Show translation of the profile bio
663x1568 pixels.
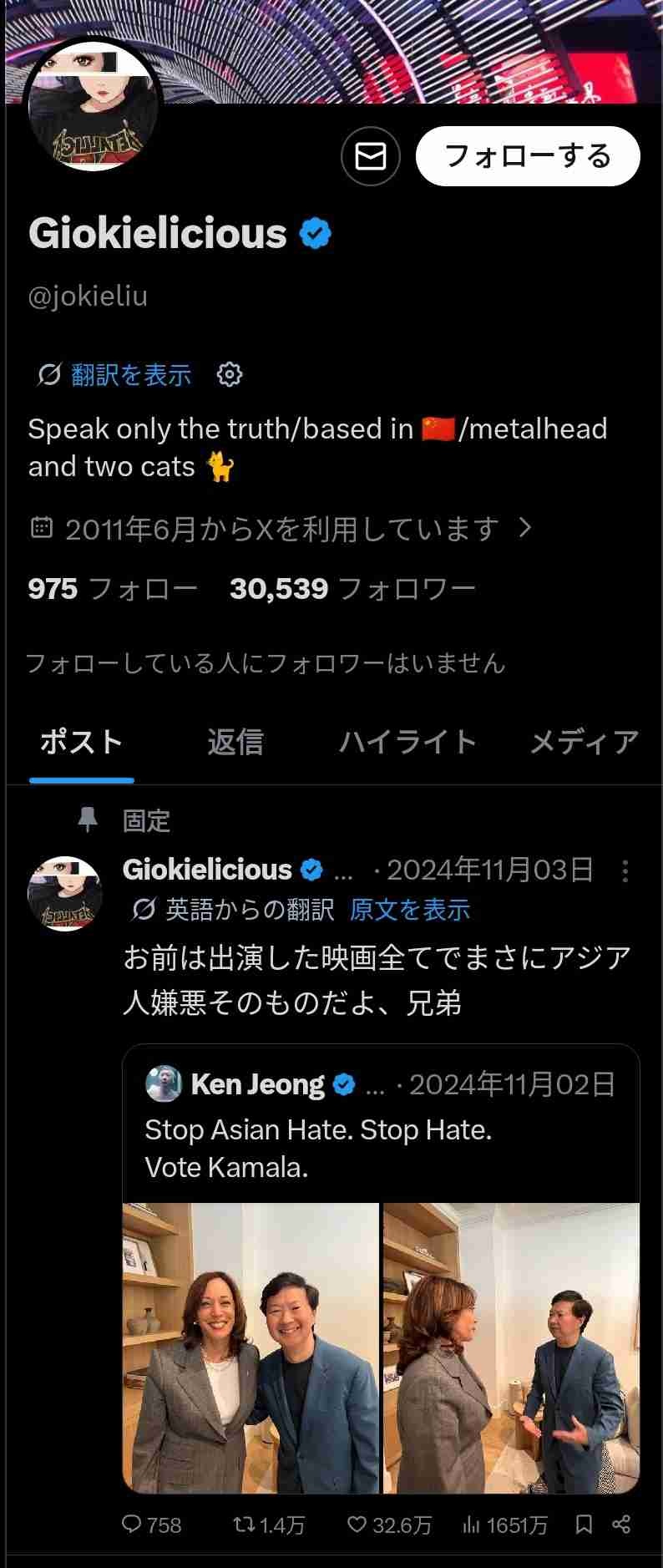[130, 375]
